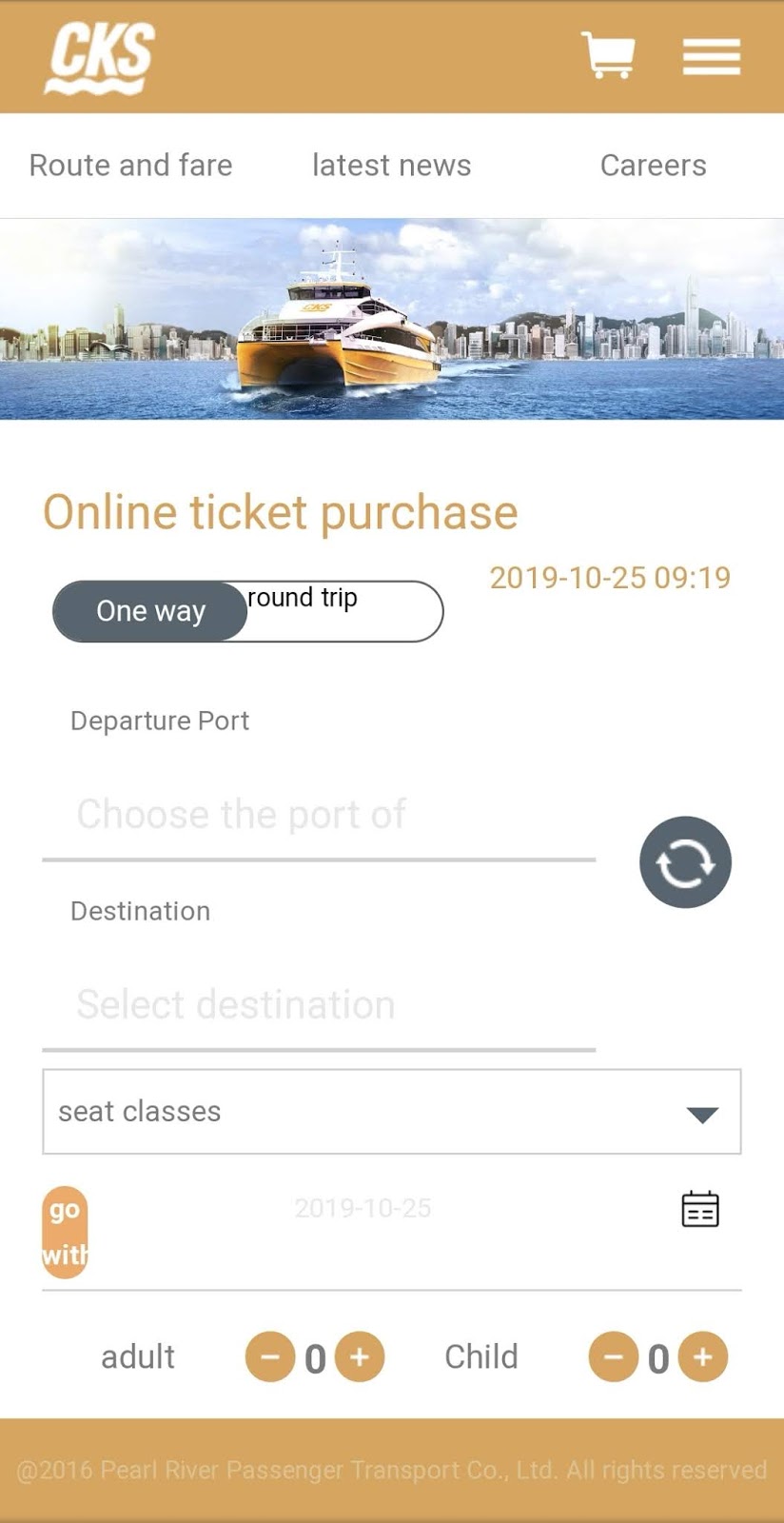Image resolution: width=784 pixels, height=1523 pixels.
Task: Open the Careers page
Action: [x=653, y=165]
